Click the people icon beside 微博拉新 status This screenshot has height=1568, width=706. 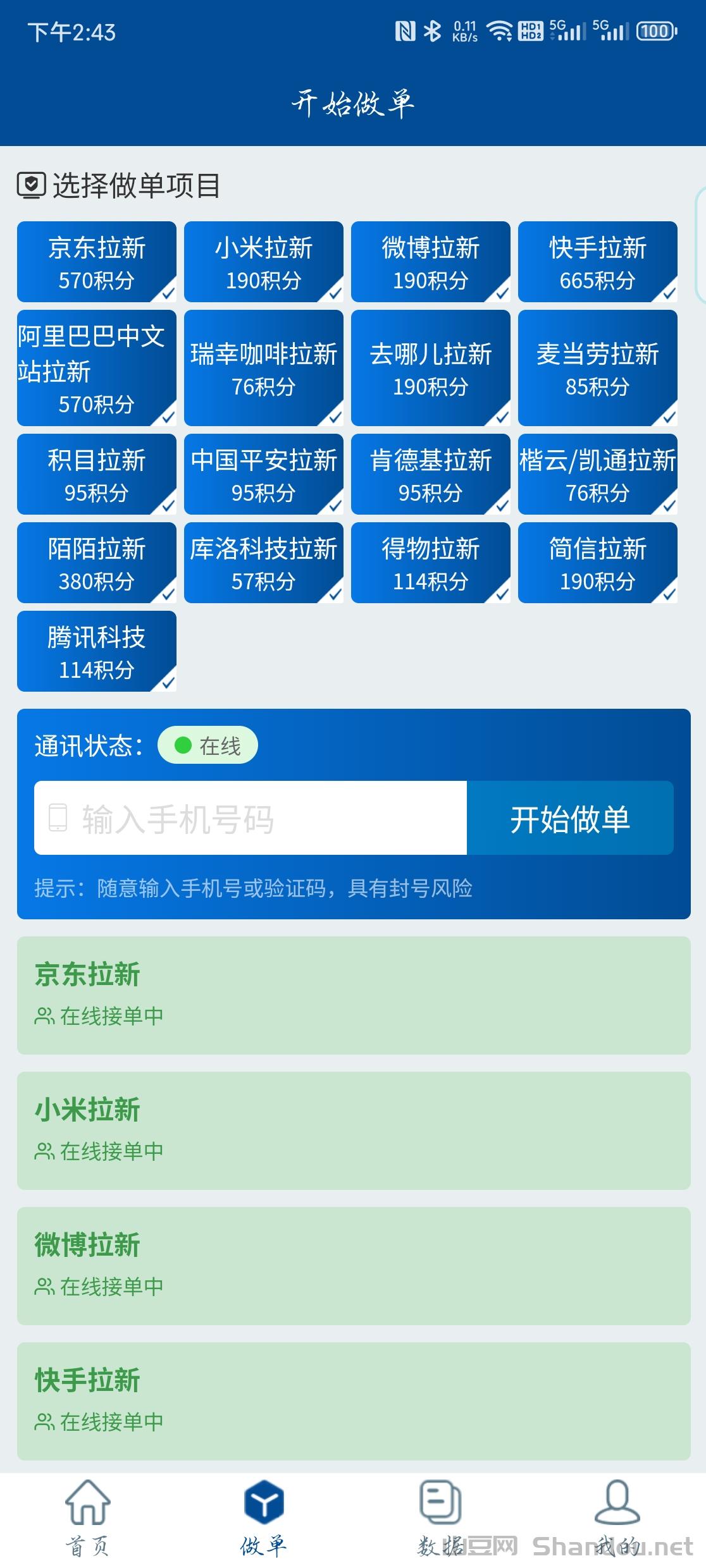click(43, 1285)
